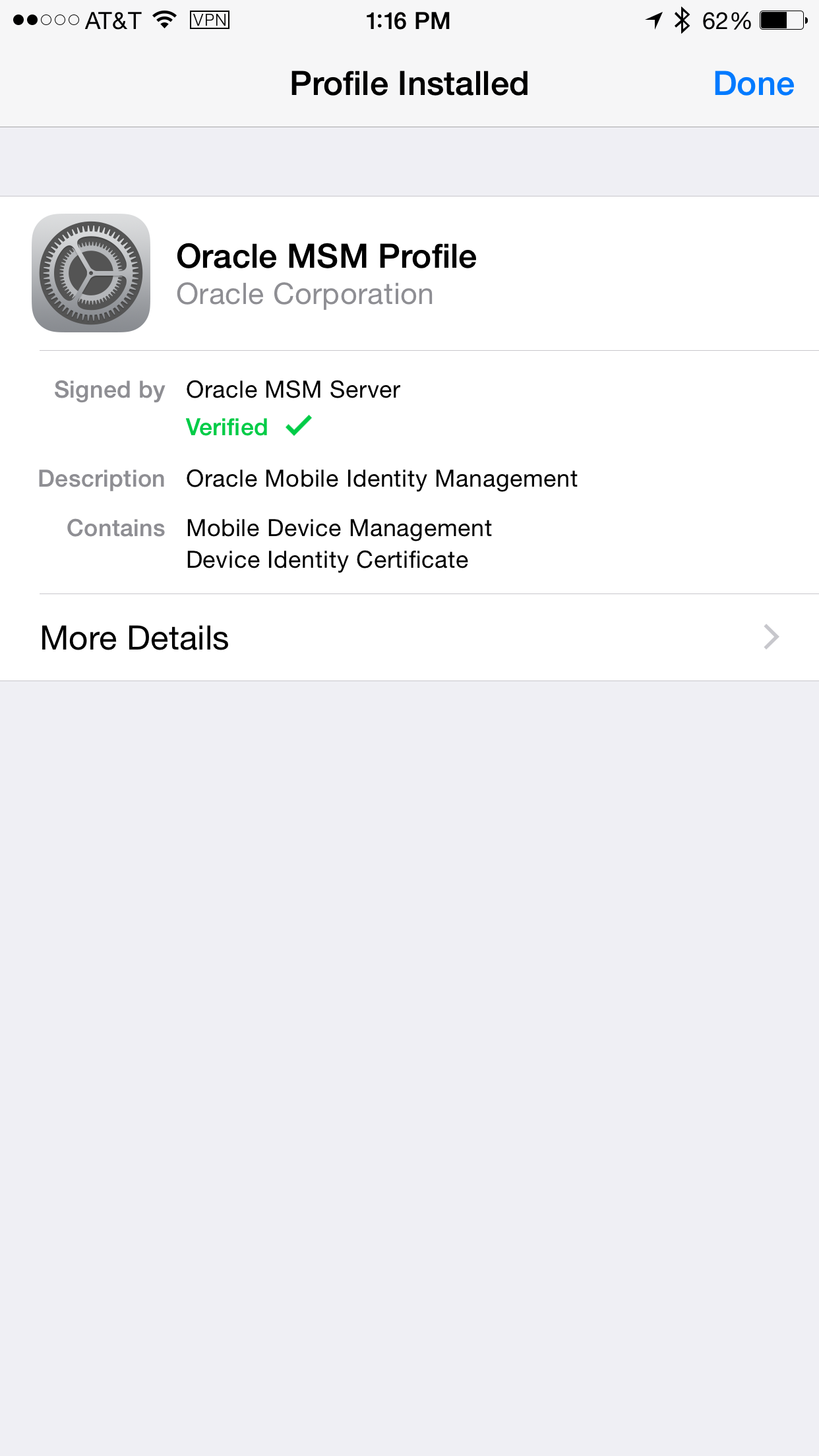Select the Device Identity Certificate entry
819x1456 pixels.
[x=326, y=559]
